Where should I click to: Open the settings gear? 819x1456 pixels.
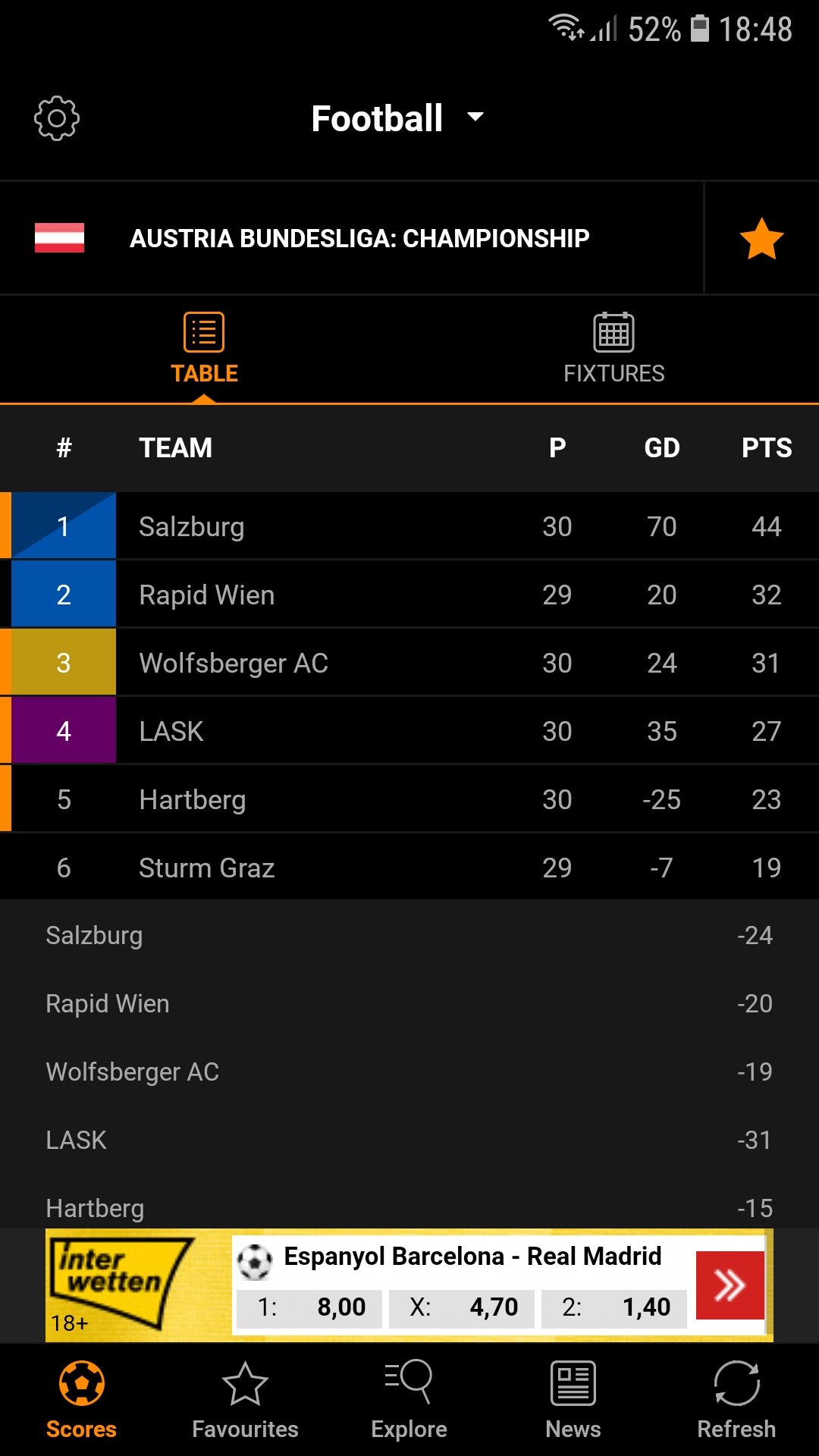pos(57,118)
